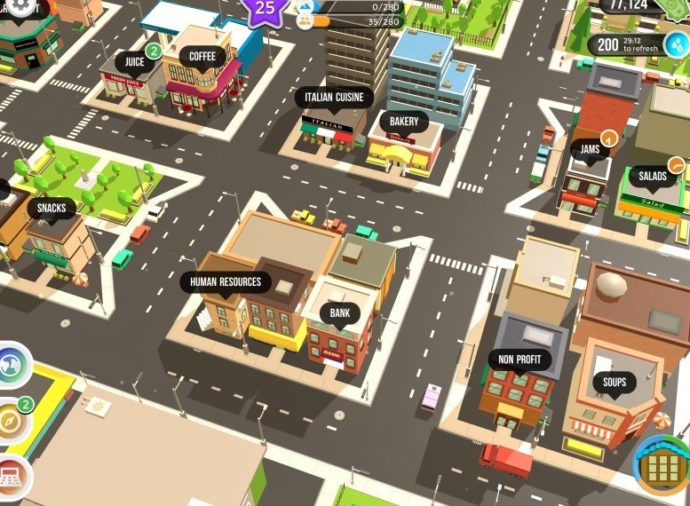Tap the level 25 star badge

265,8
